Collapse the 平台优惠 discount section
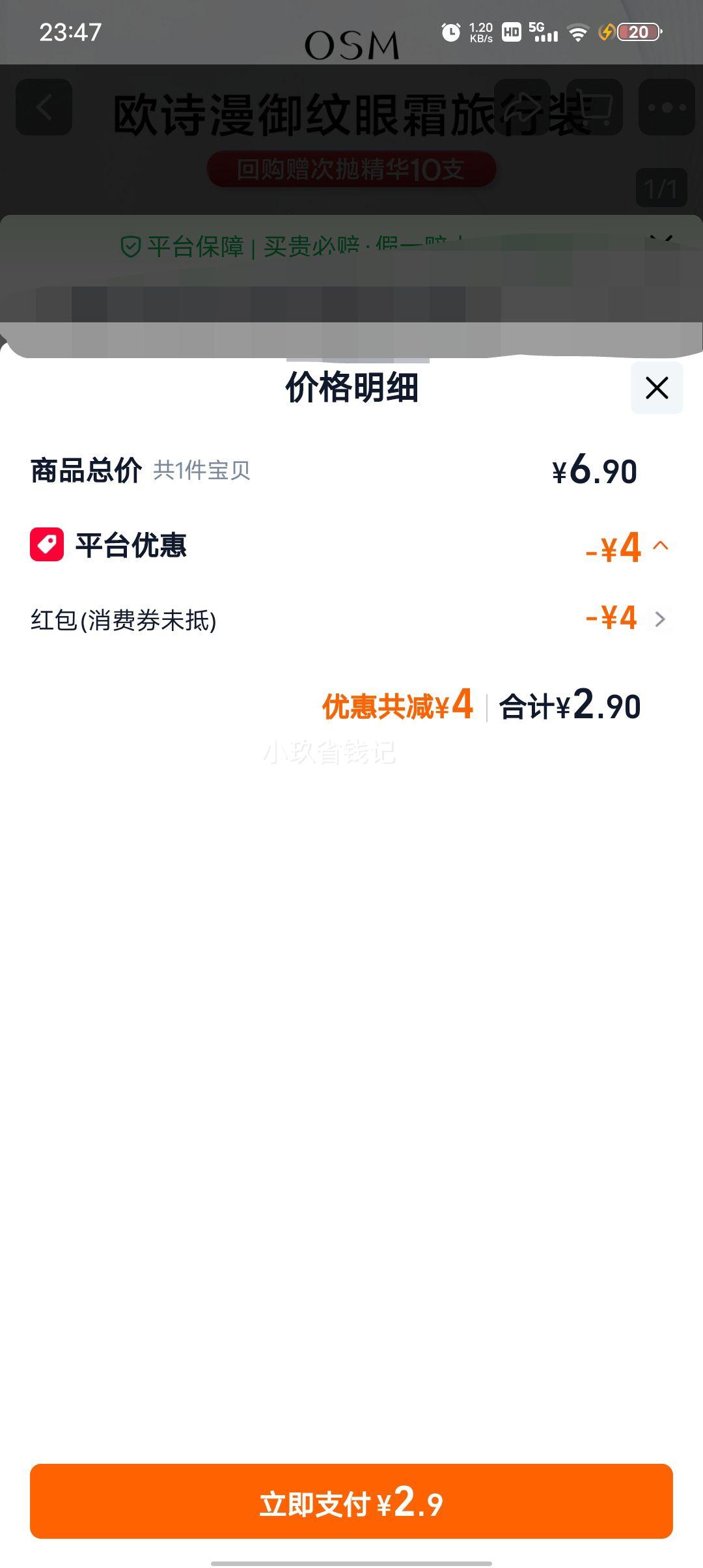703x1568 pixels. click(661, 546)
